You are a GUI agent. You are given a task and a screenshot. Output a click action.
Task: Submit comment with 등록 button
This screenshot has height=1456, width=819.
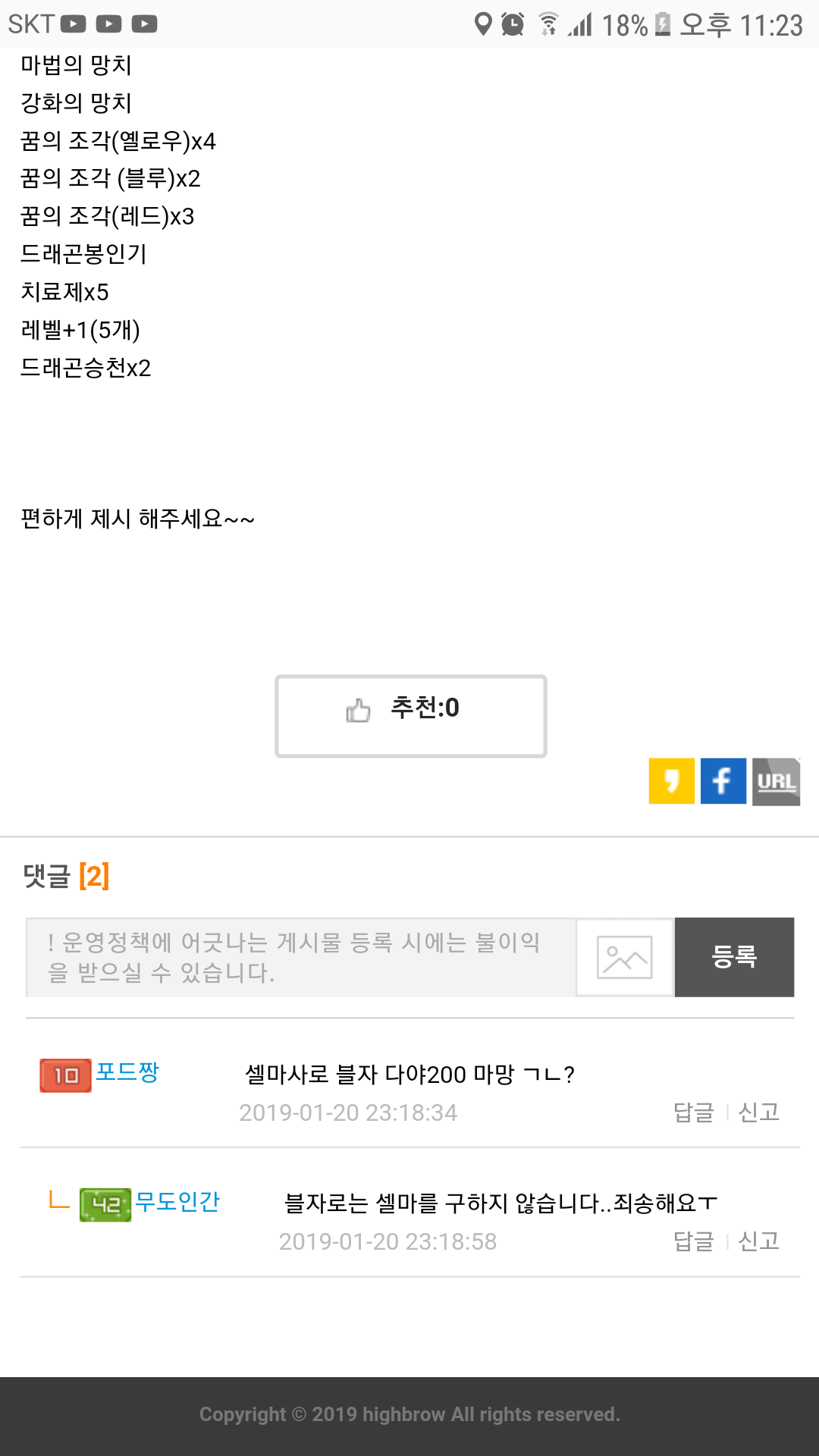734,957
